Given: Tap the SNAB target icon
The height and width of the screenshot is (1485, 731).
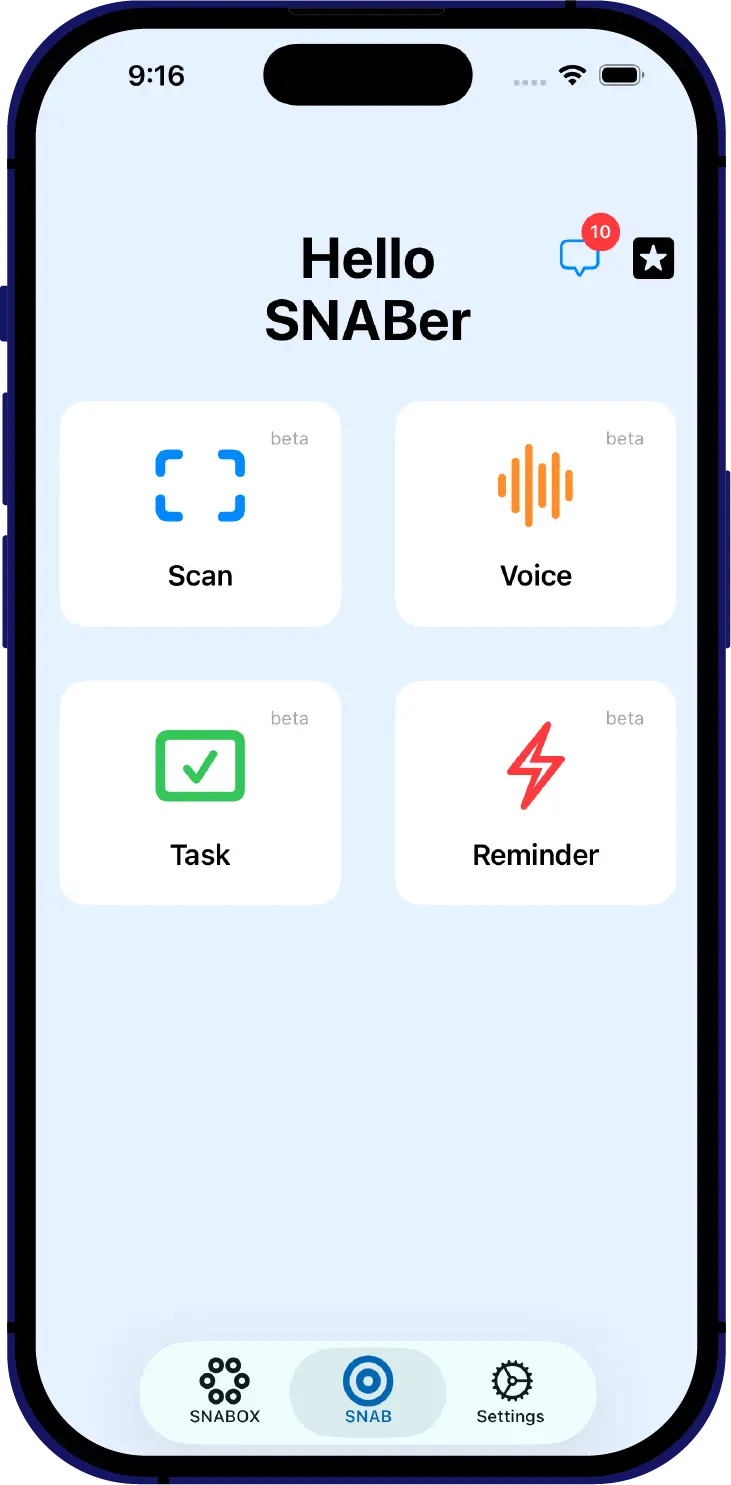Looking at the screenshot, I should pyautogui.click(x=368, y=1374).
